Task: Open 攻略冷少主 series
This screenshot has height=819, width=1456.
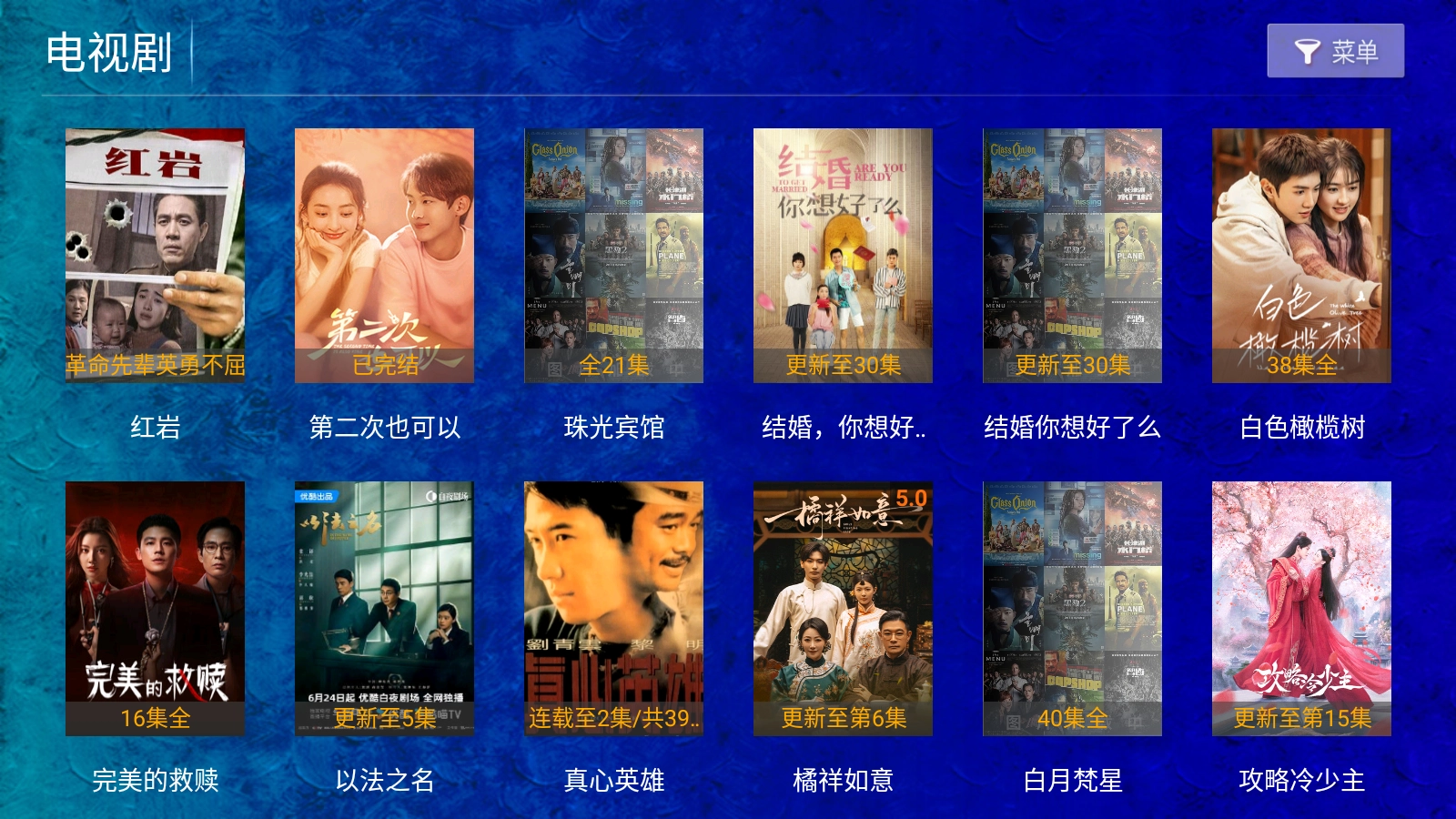Action: click(x=1301, y=608)
